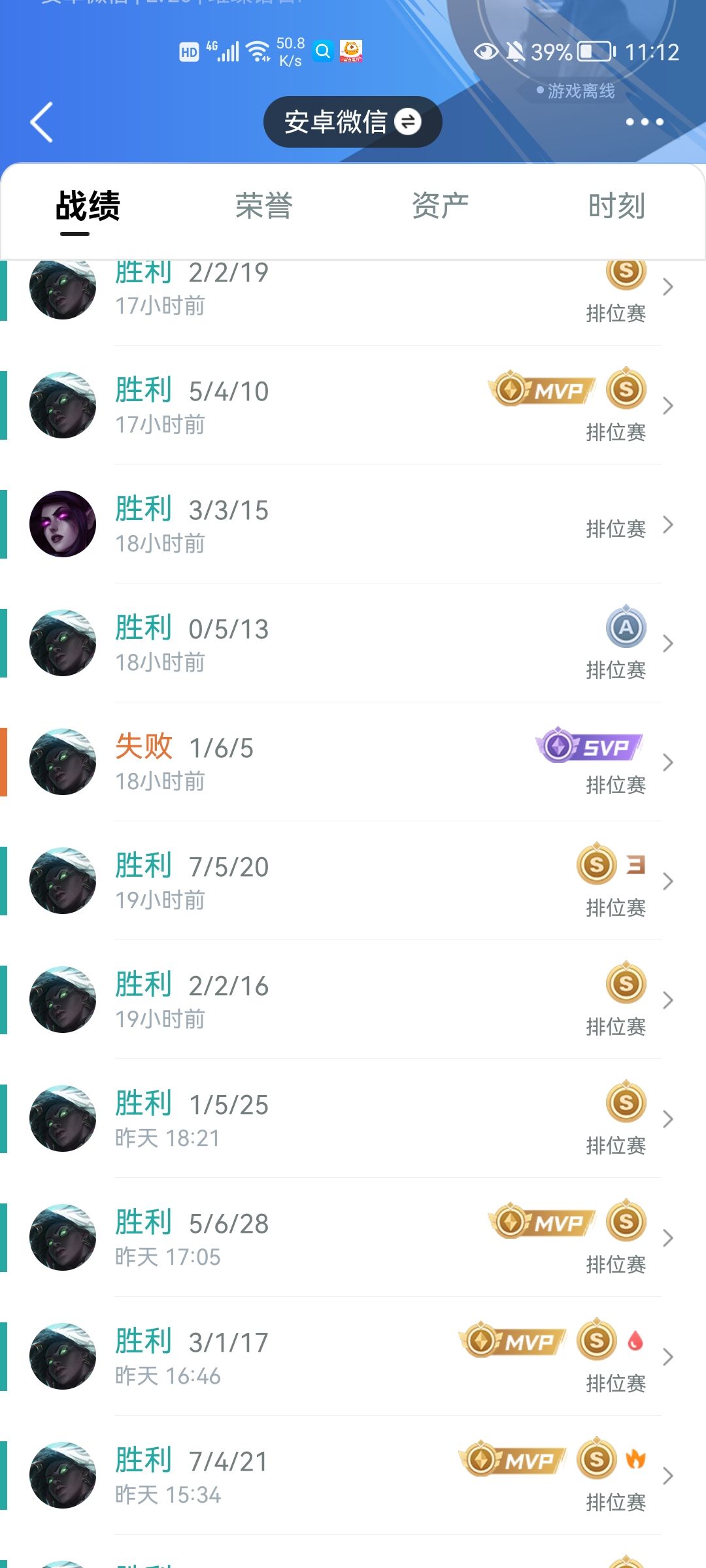Open details chevron on the 2/2/19 victory
706x1568 pixels.
(668, 286)
